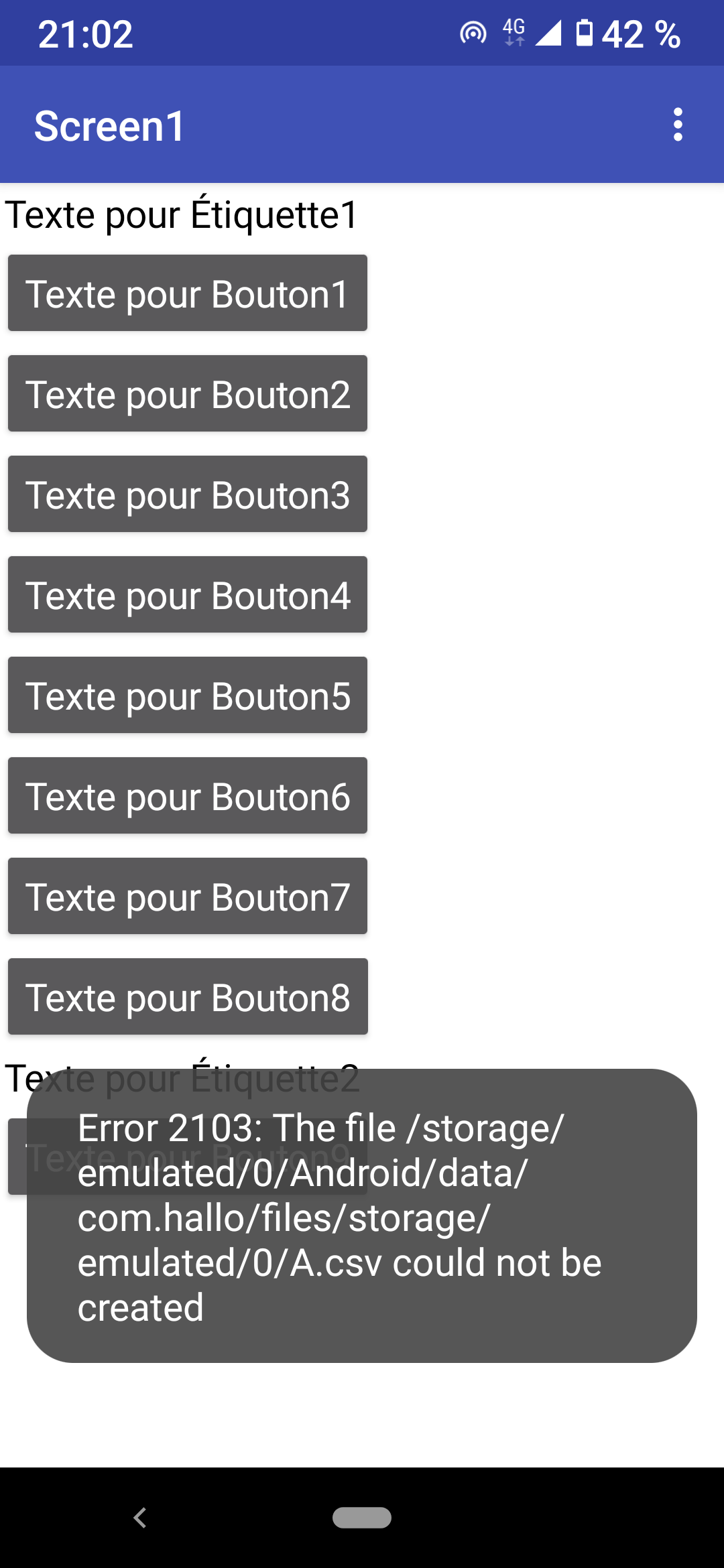Hit Texte pour Bouton4
724x1568 pixels.
pos(188,594)
